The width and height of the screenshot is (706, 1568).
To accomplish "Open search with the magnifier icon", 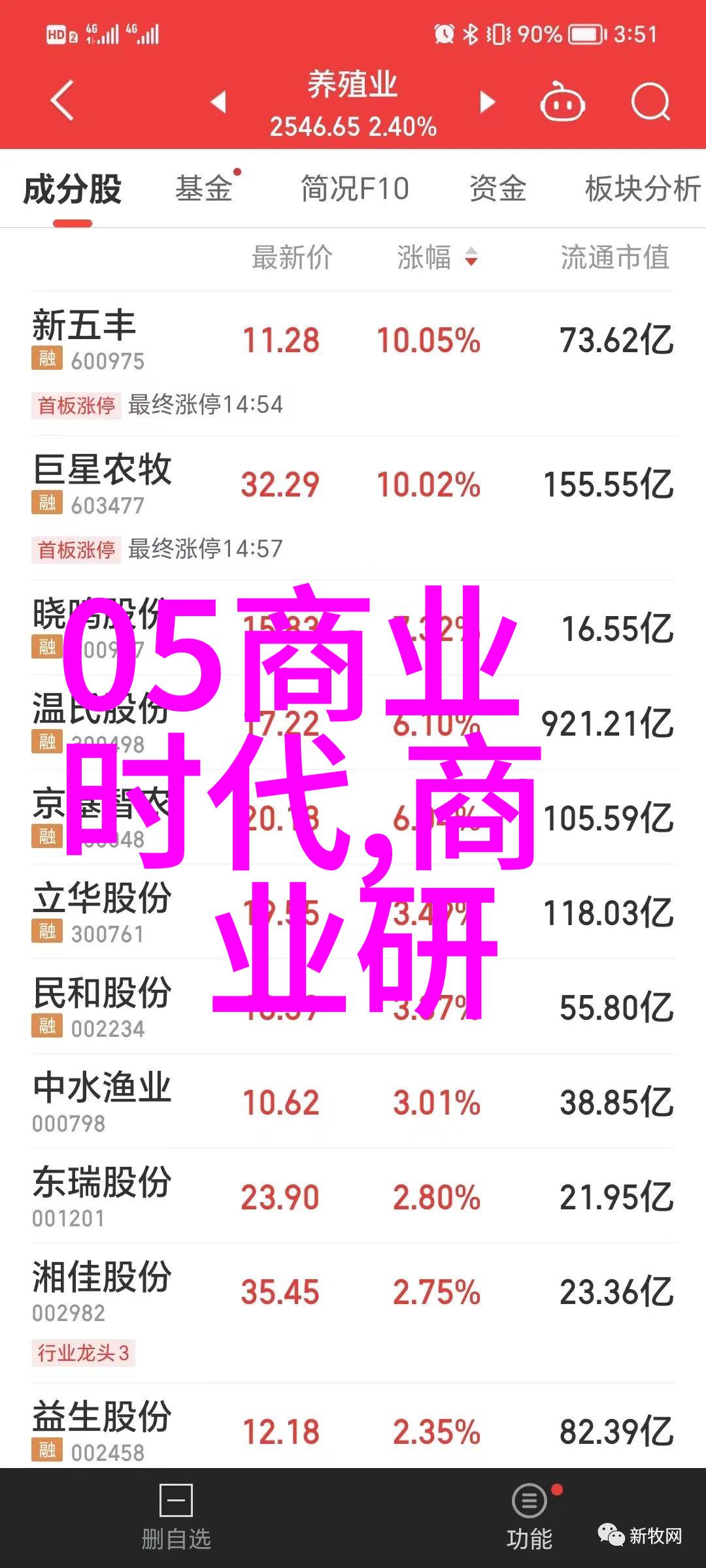I will [650, 103].
